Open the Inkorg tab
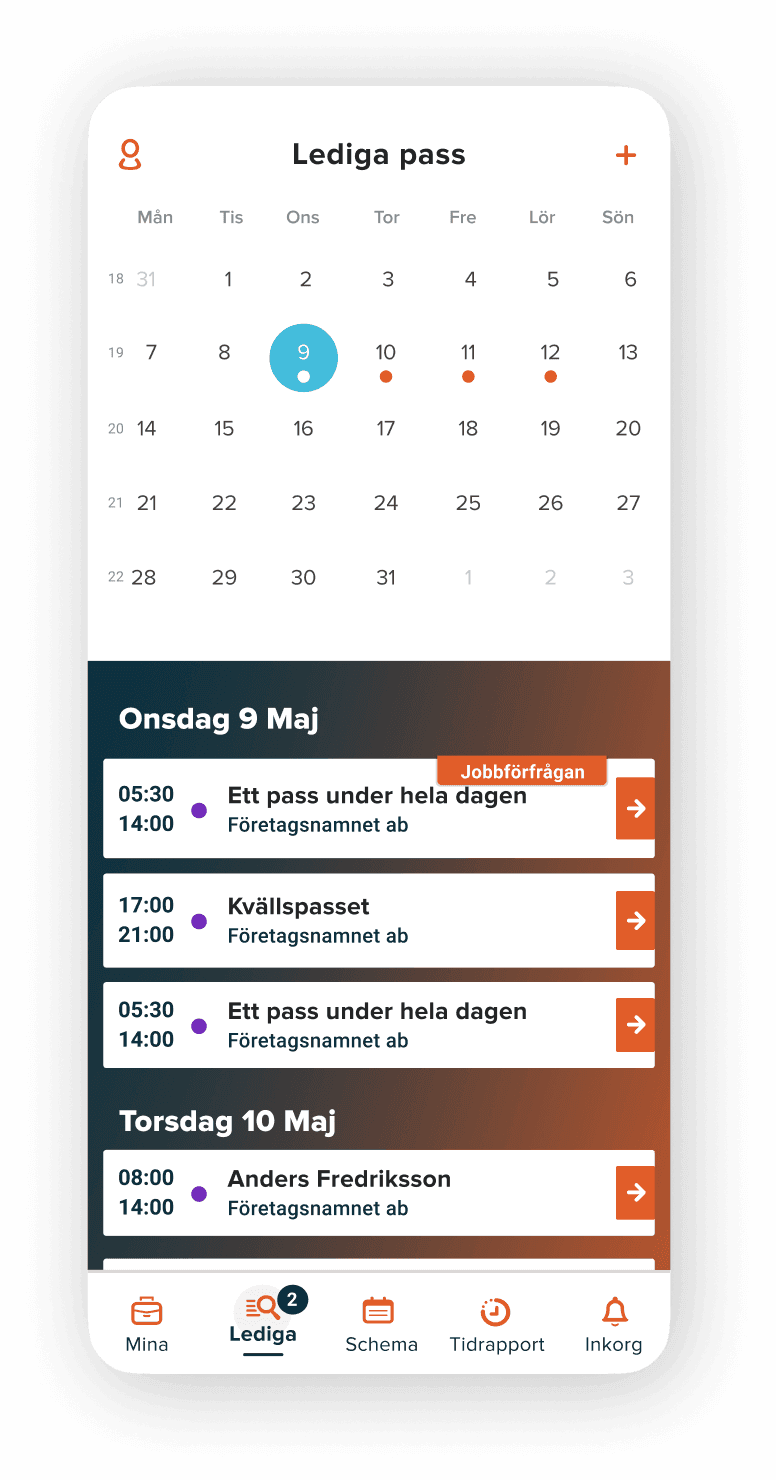This screenshot has width=776, height=1480. 614,1324
